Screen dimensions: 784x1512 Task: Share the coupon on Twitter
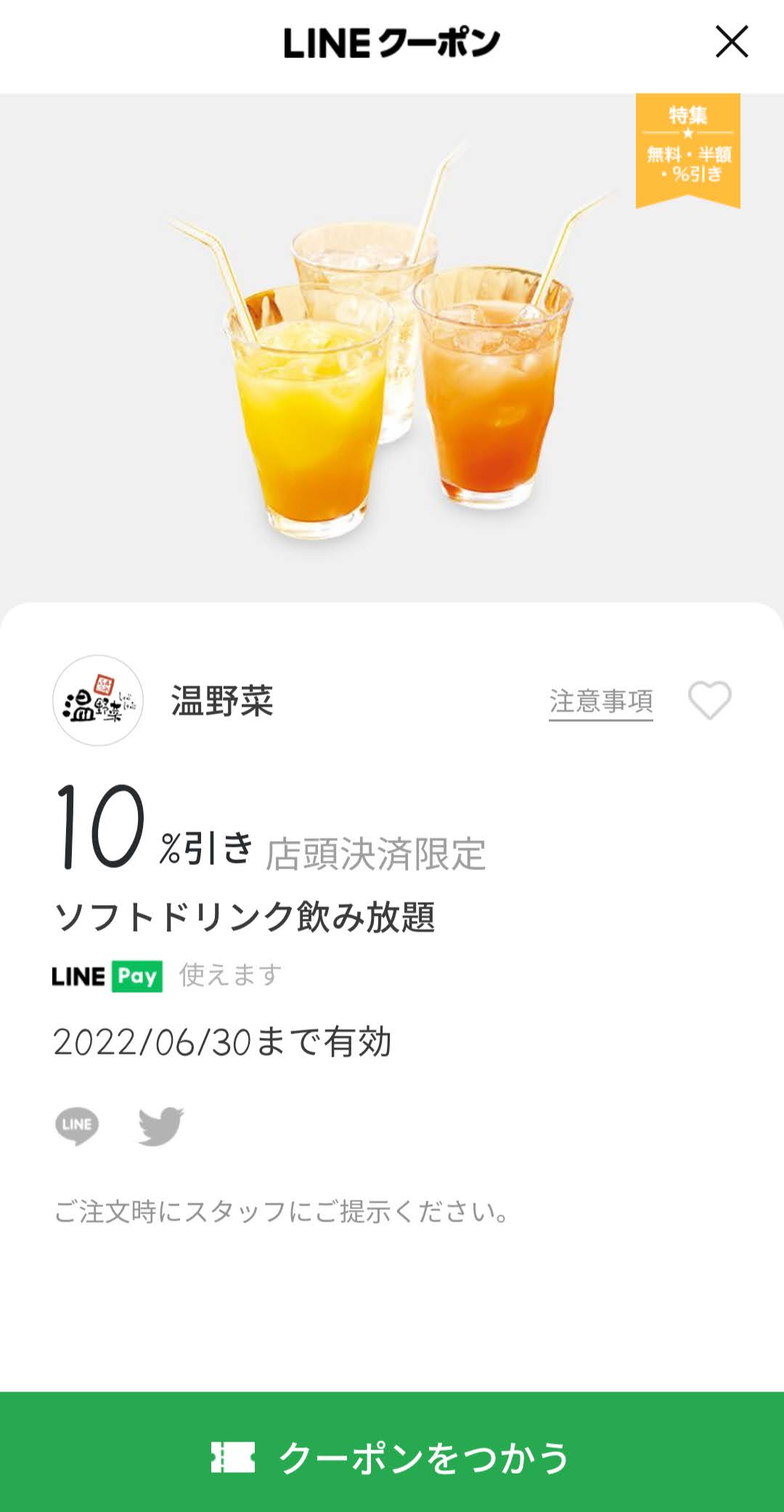pos(161,1126)
